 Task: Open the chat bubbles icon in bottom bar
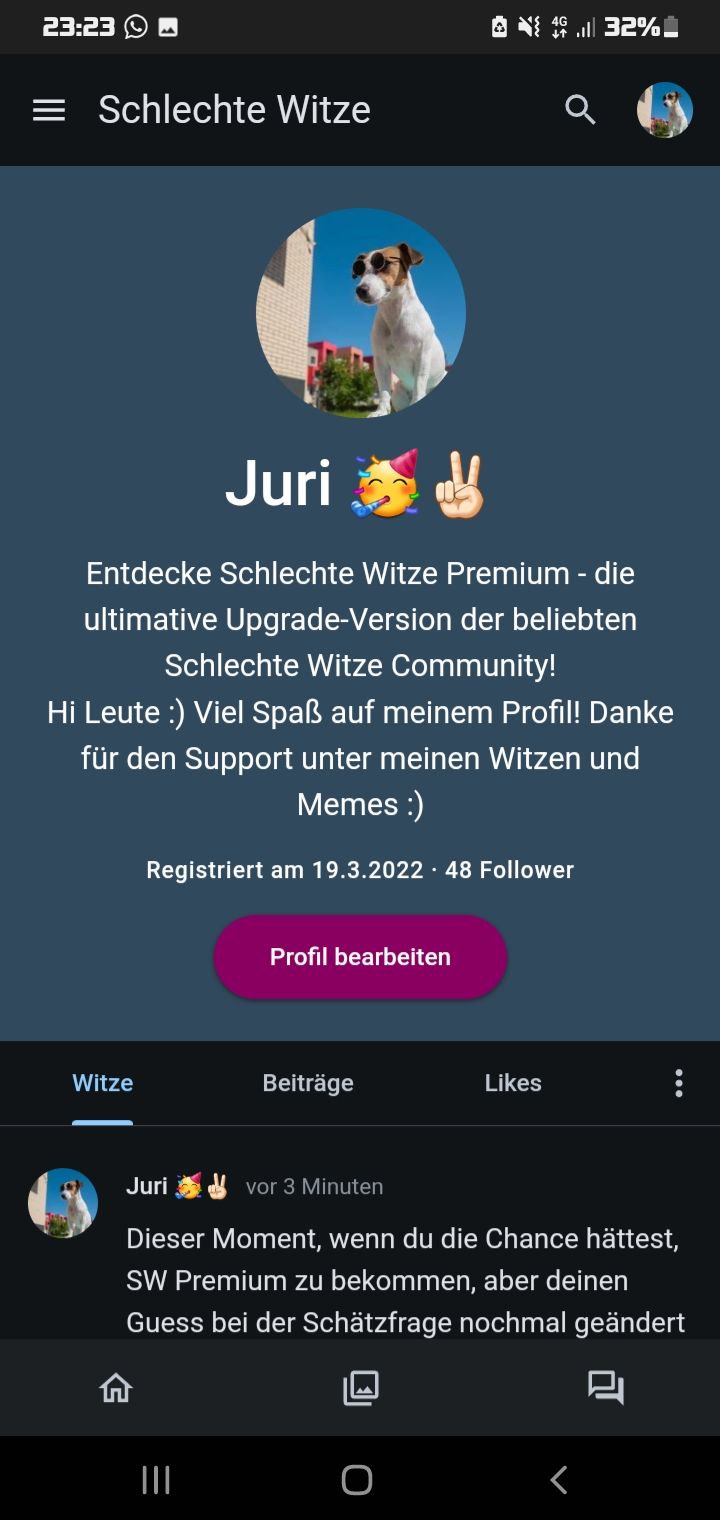pyautogui.click(x=605, y=1388)
